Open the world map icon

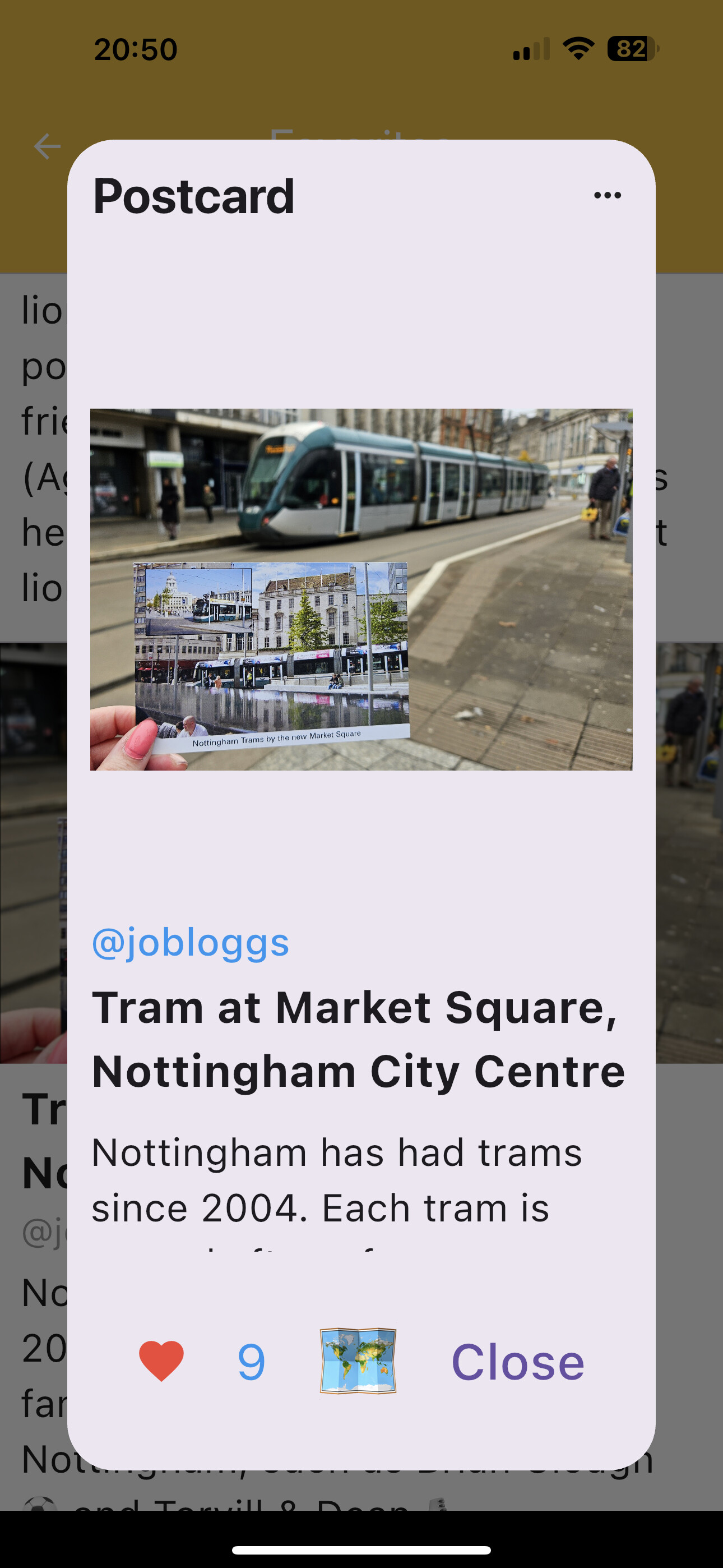358,1361
